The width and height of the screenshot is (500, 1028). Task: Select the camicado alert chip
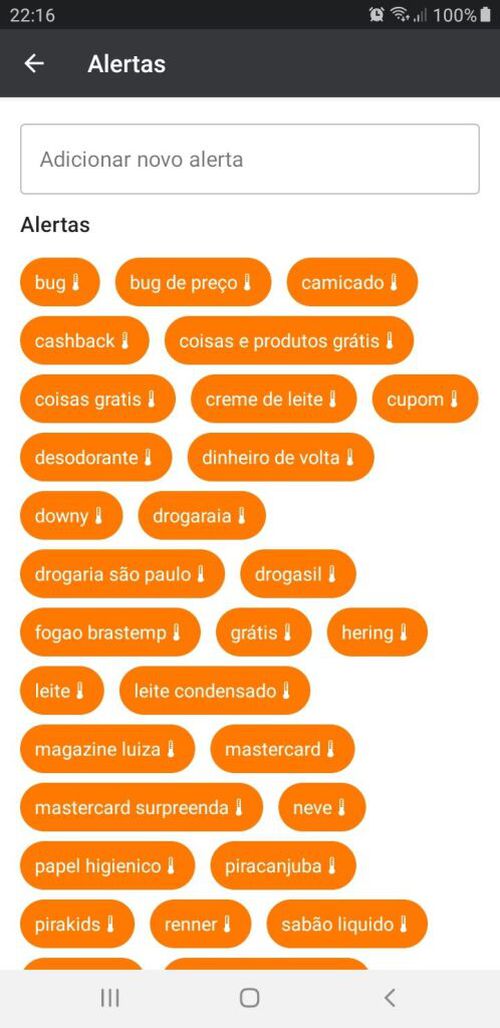point(352,283)
